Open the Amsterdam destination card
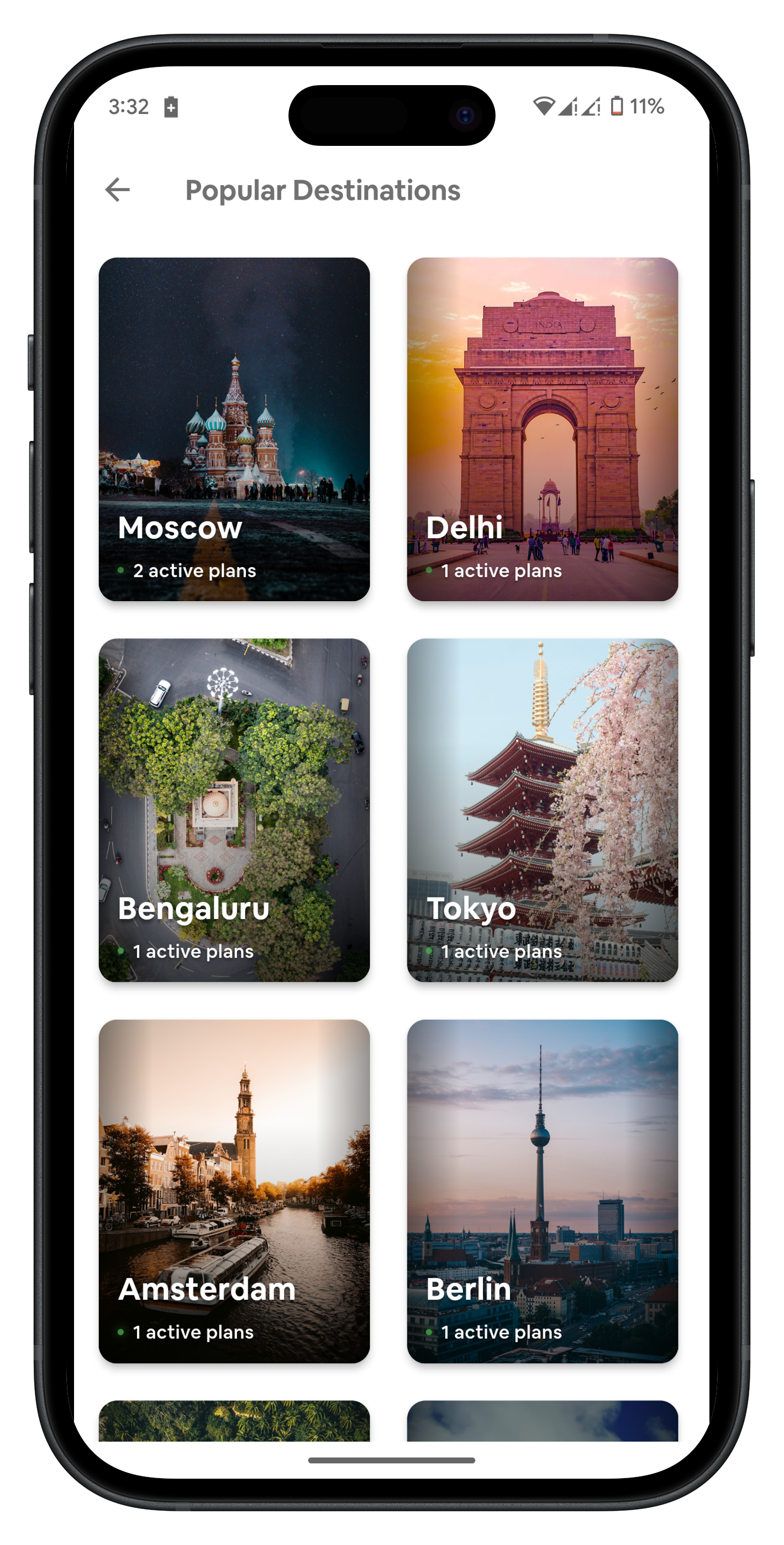The height and width of the screenshot is (1545, 784). click(x=234, y=1191)
